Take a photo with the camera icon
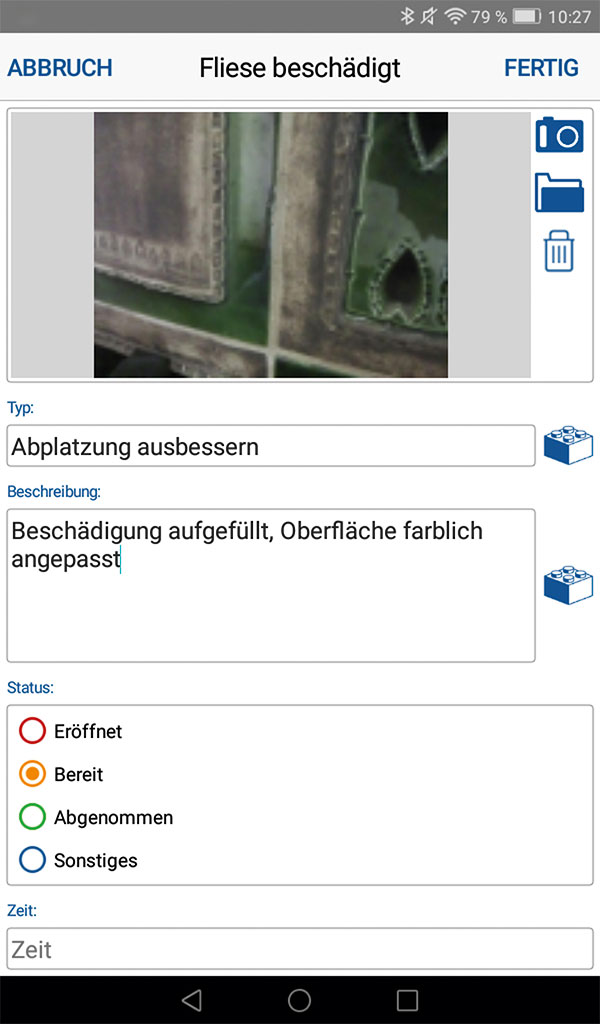Viewport: 600px width, 1024px height. [x=559, y=135]
